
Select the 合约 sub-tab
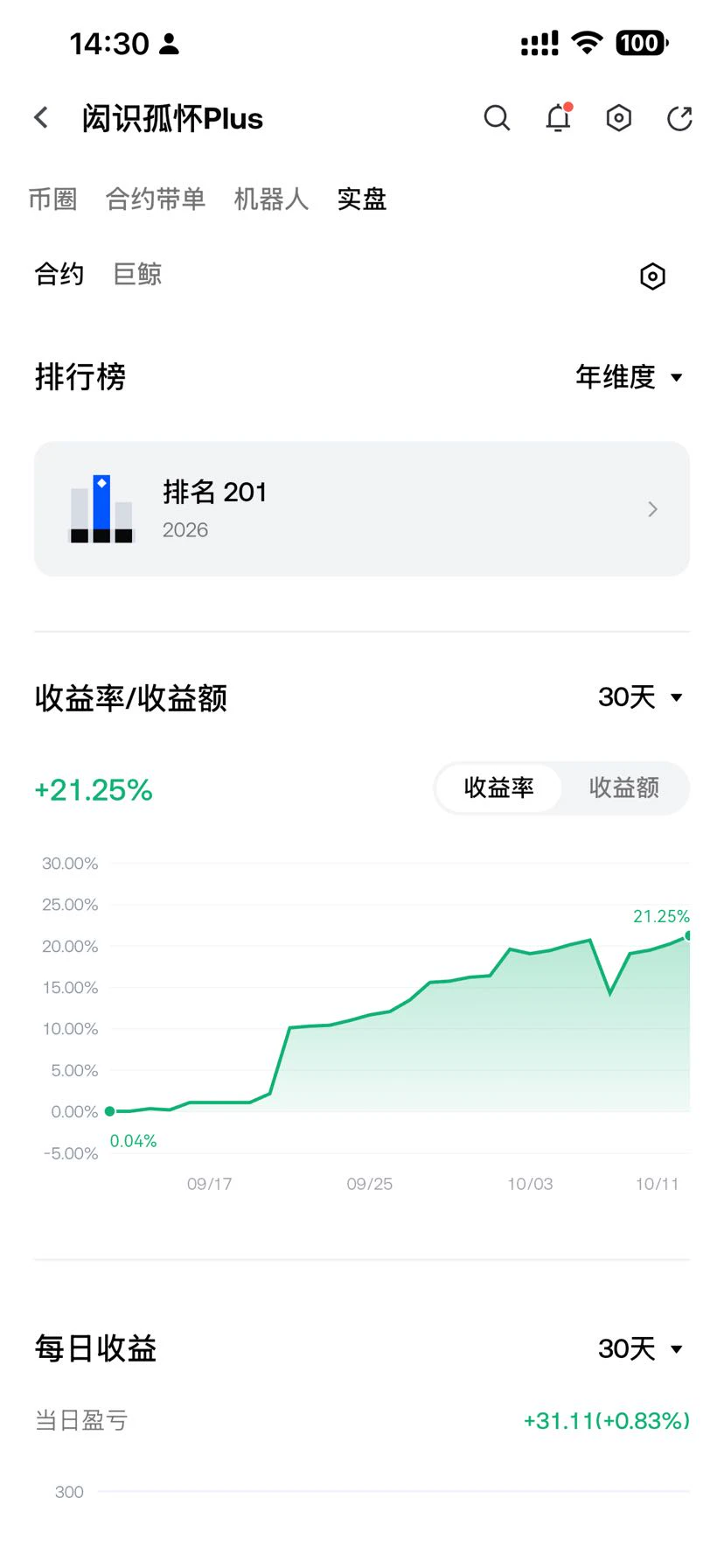click(x=59, y=275)
